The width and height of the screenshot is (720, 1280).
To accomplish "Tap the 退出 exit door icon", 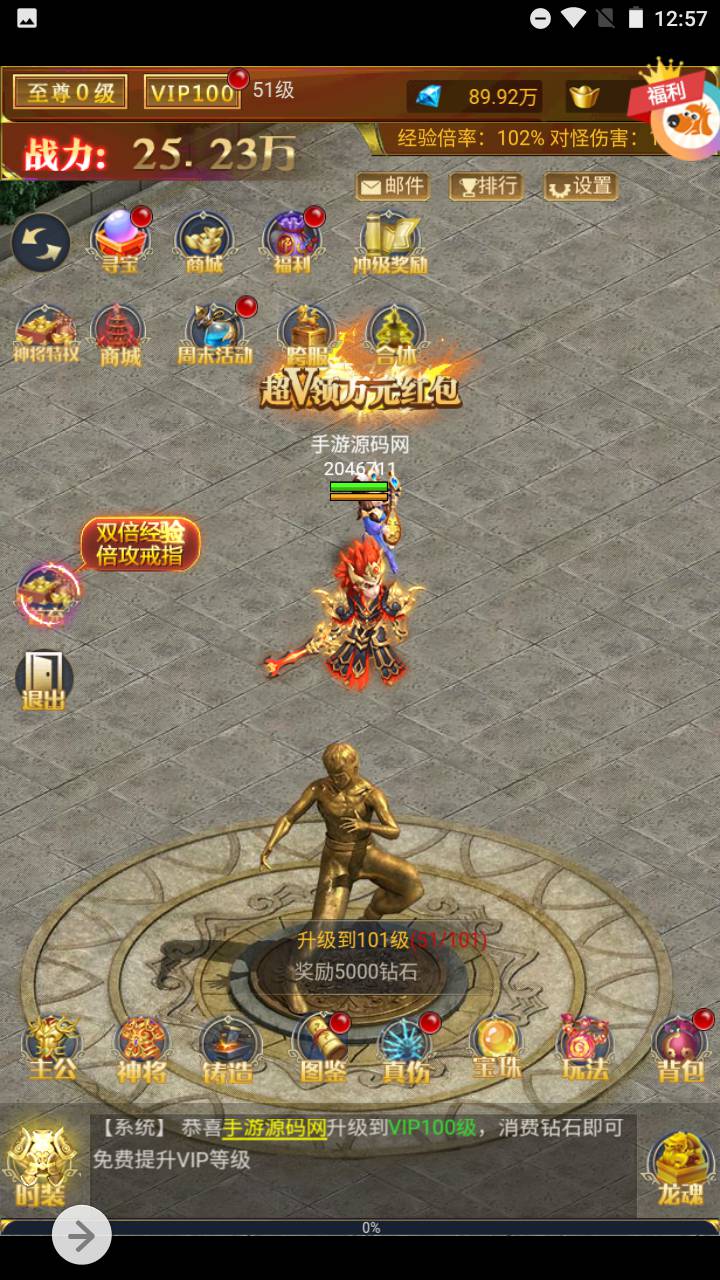I will tap(43, 681).
